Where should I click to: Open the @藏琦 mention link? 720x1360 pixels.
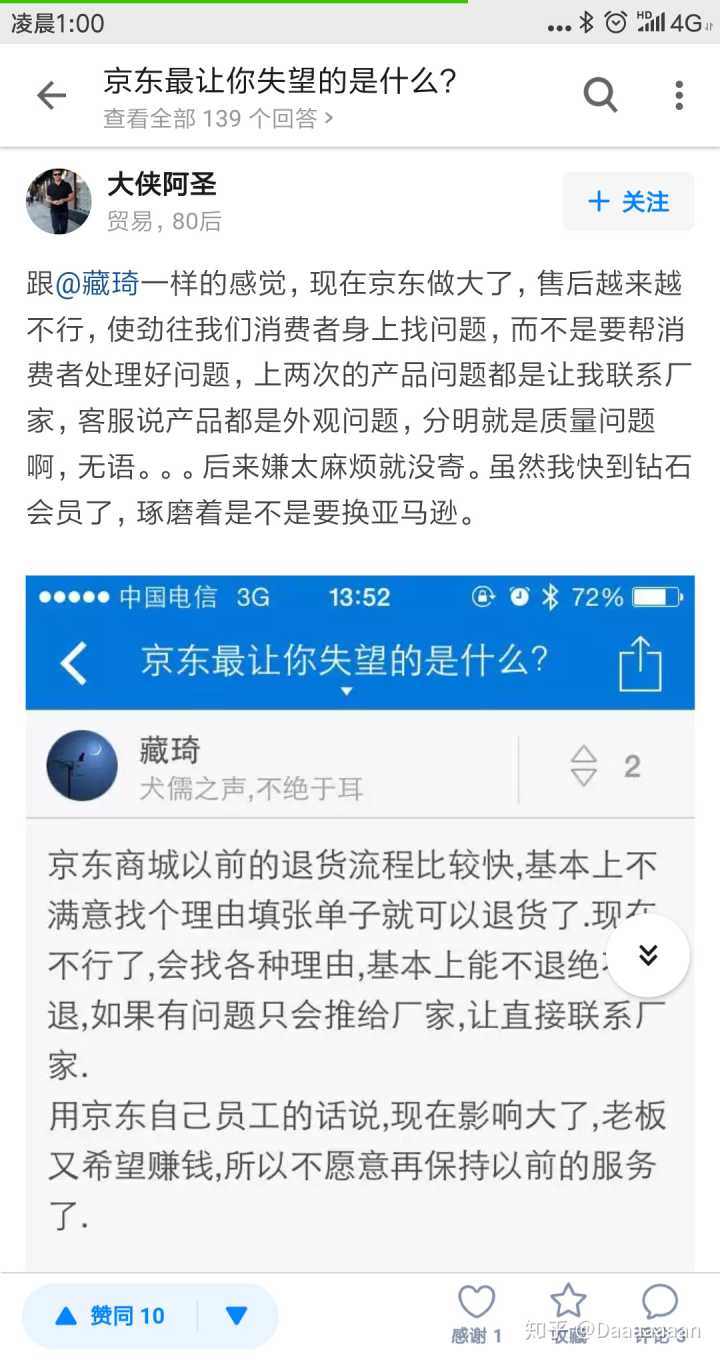point(97,285)
